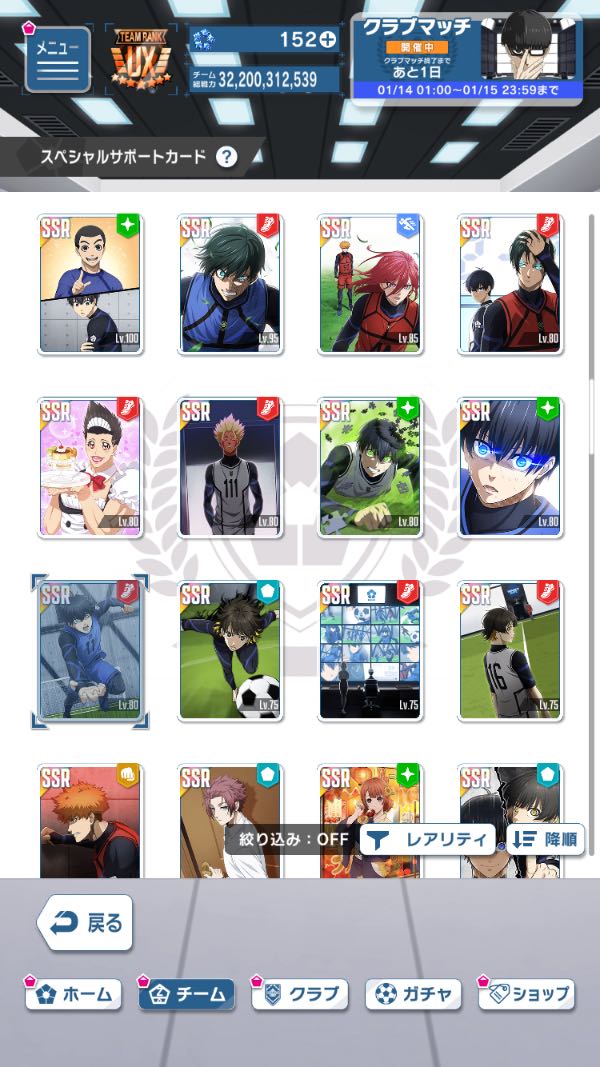Select the SSR card with monitor wall
This screenshot has height=1067, width=600.
coord(370,650)
